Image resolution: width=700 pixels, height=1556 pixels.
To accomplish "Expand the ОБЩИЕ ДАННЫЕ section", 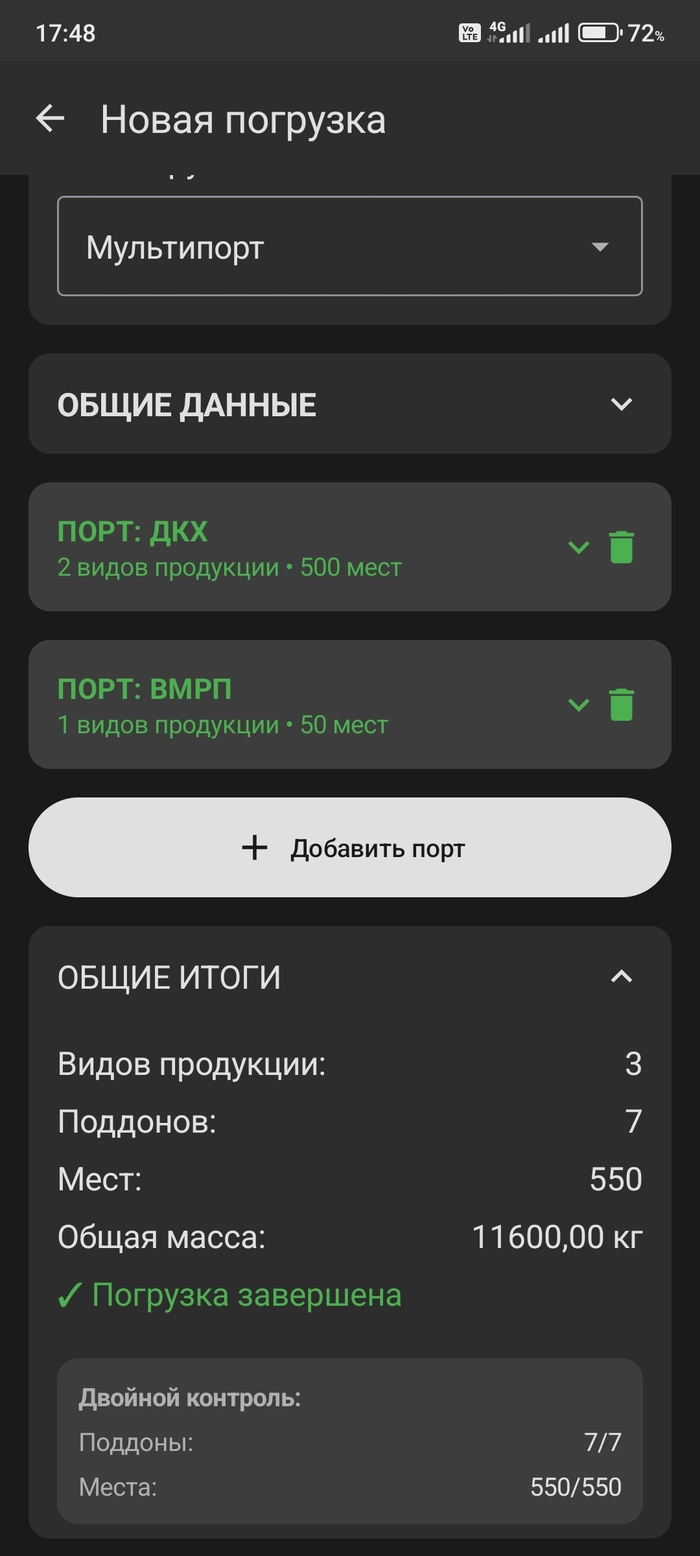I will click(621, 404).
